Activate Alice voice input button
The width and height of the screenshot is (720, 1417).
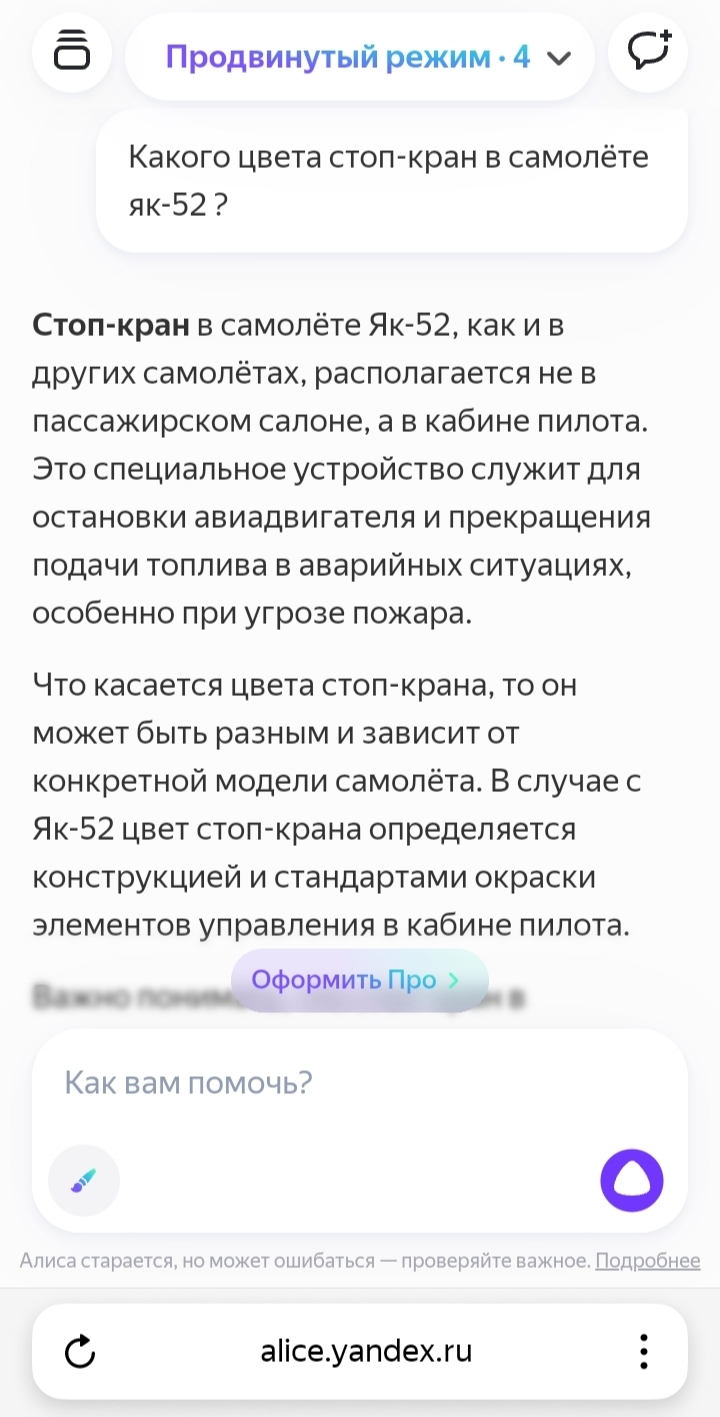[632, 1181]
